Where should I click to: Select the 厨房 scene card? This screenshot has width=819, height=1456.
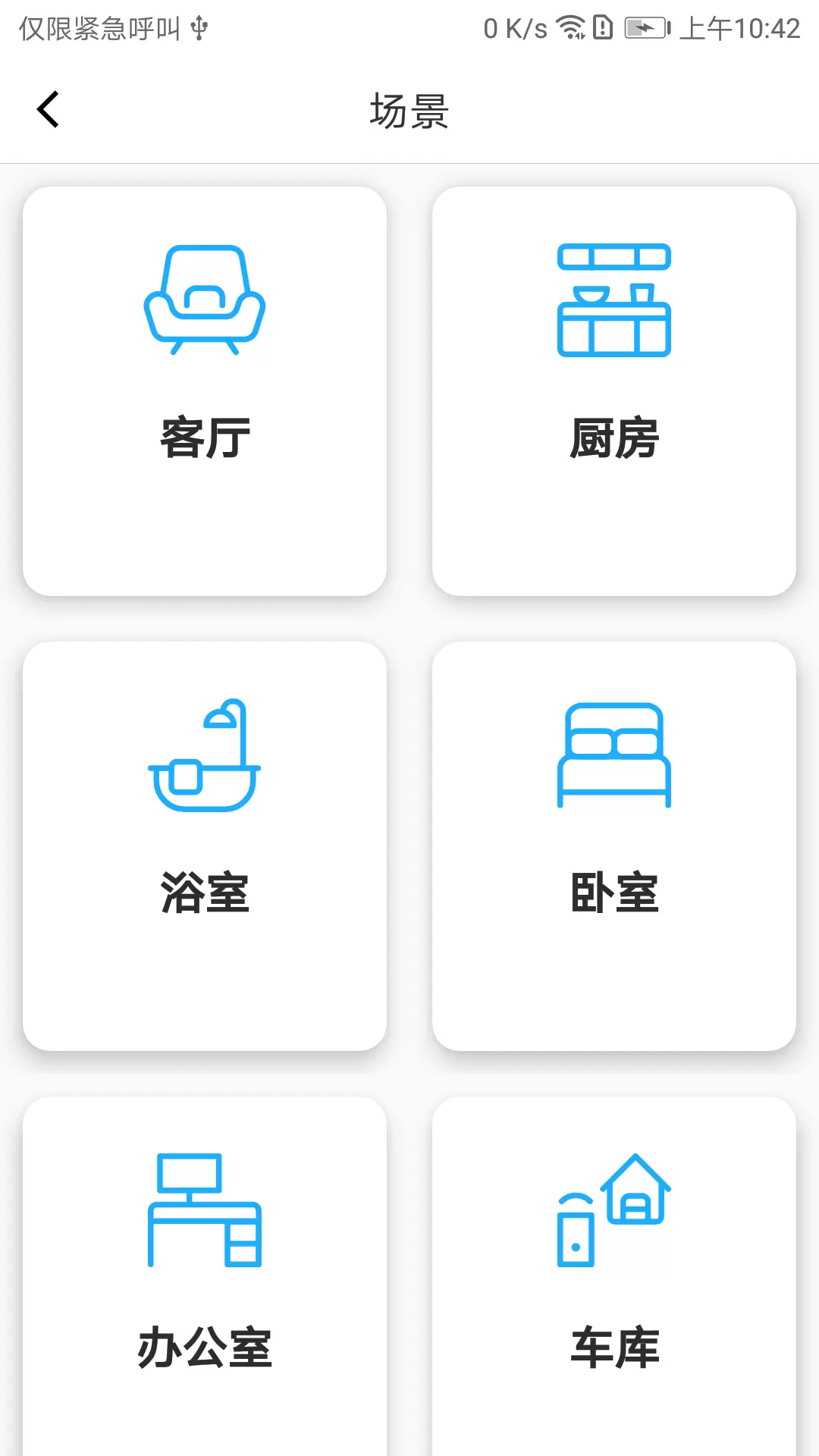pos(614,391)
